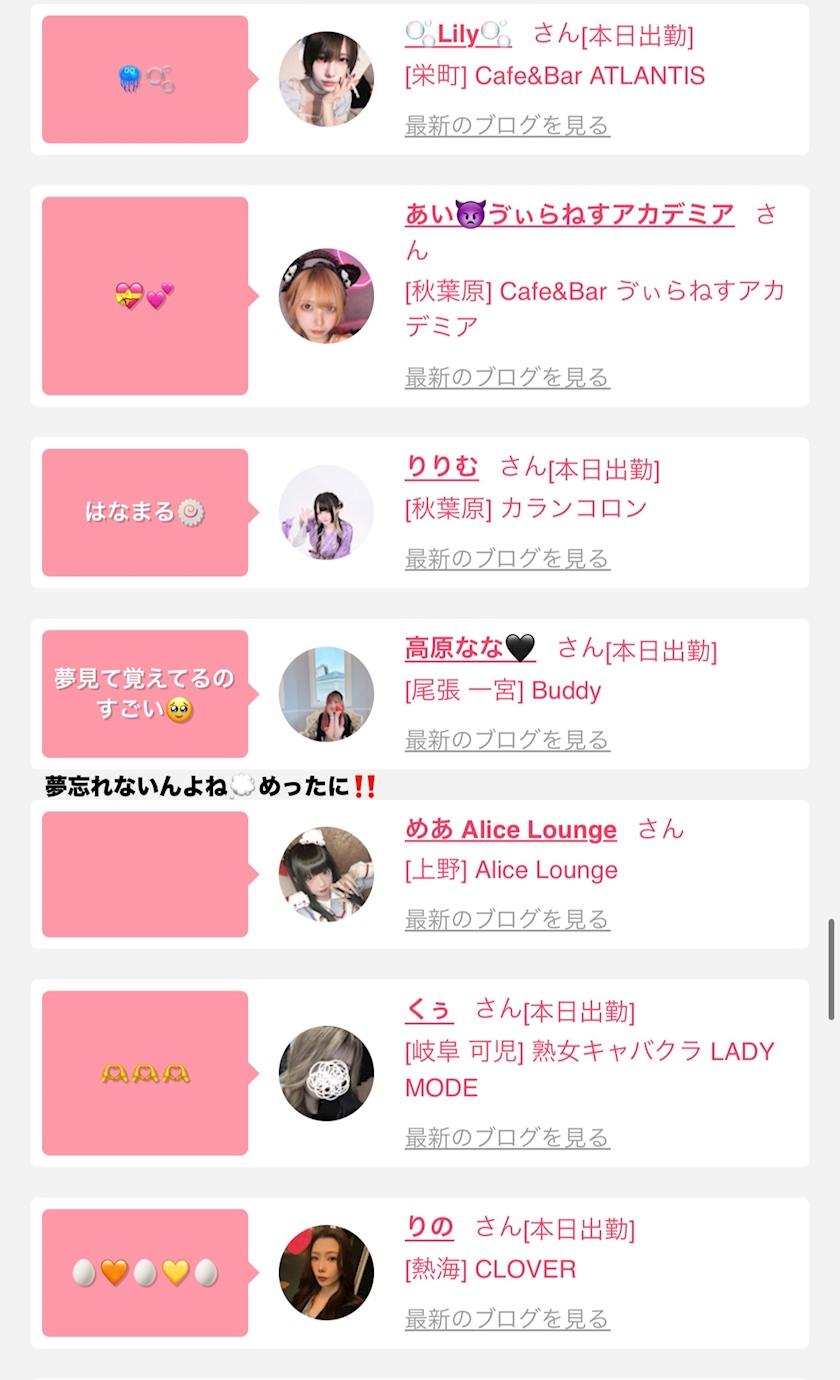Open くぅ's profile link

[x=429, y=1010]
